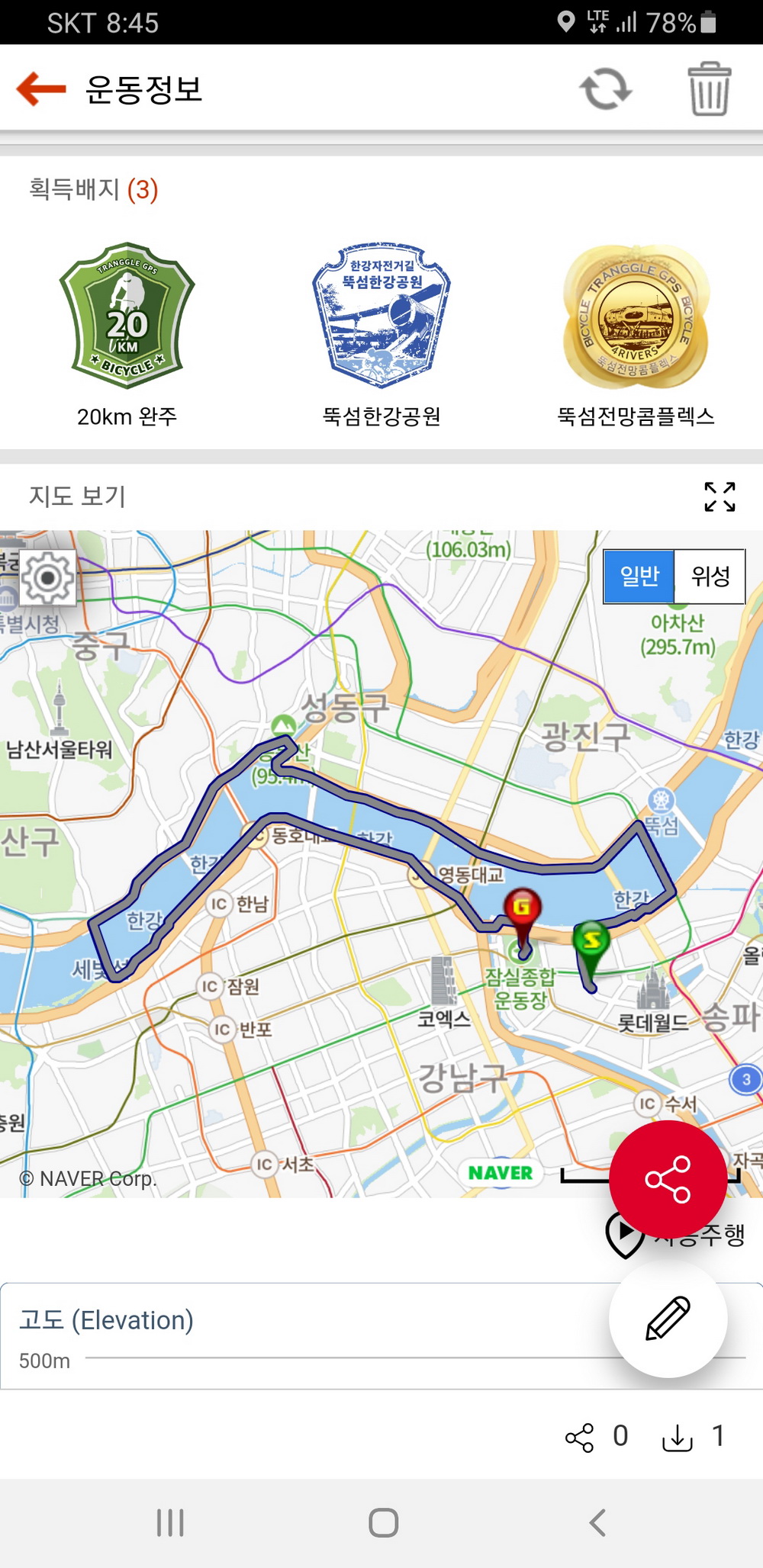
Task: Open the 20km 완주 badge
Action: coord(127,316)
